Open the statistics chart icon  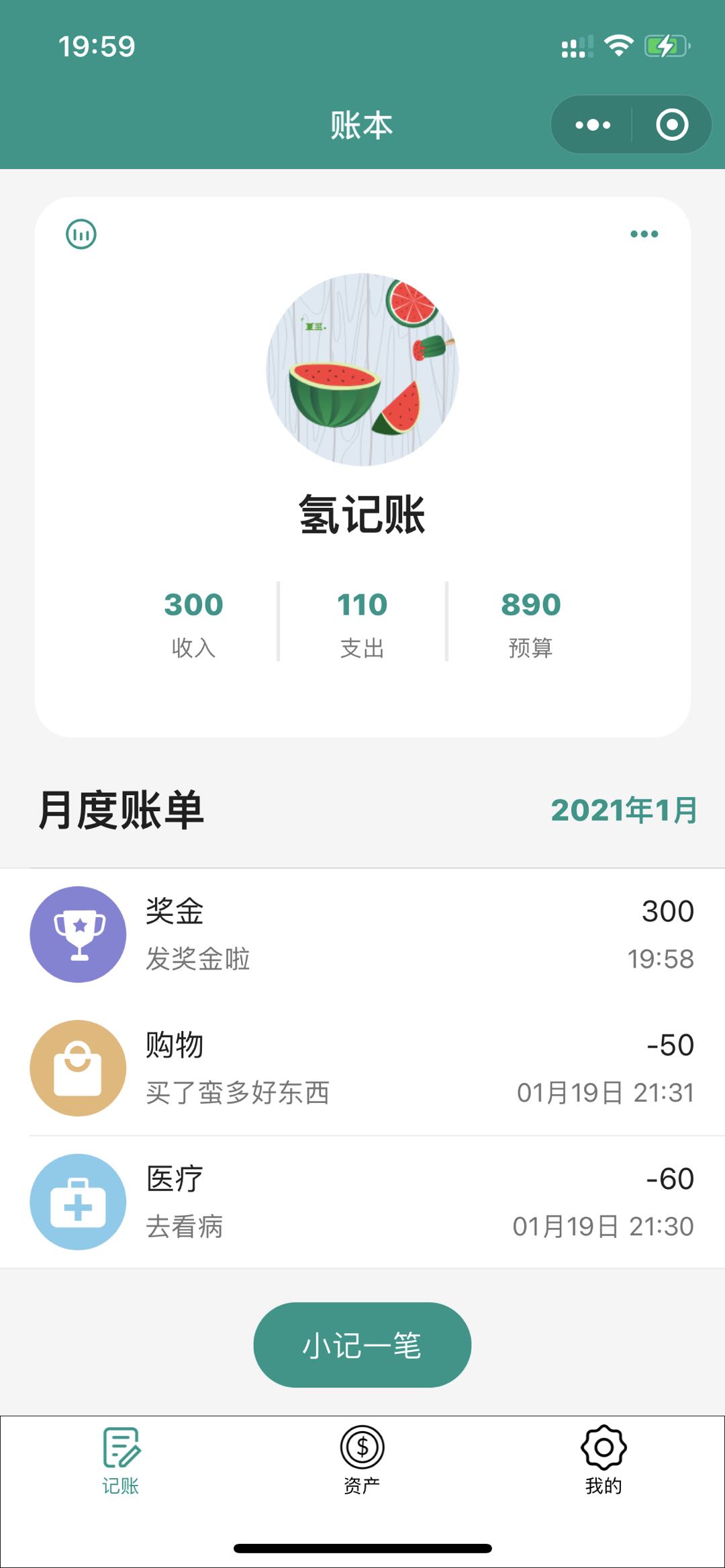(81, 234)
